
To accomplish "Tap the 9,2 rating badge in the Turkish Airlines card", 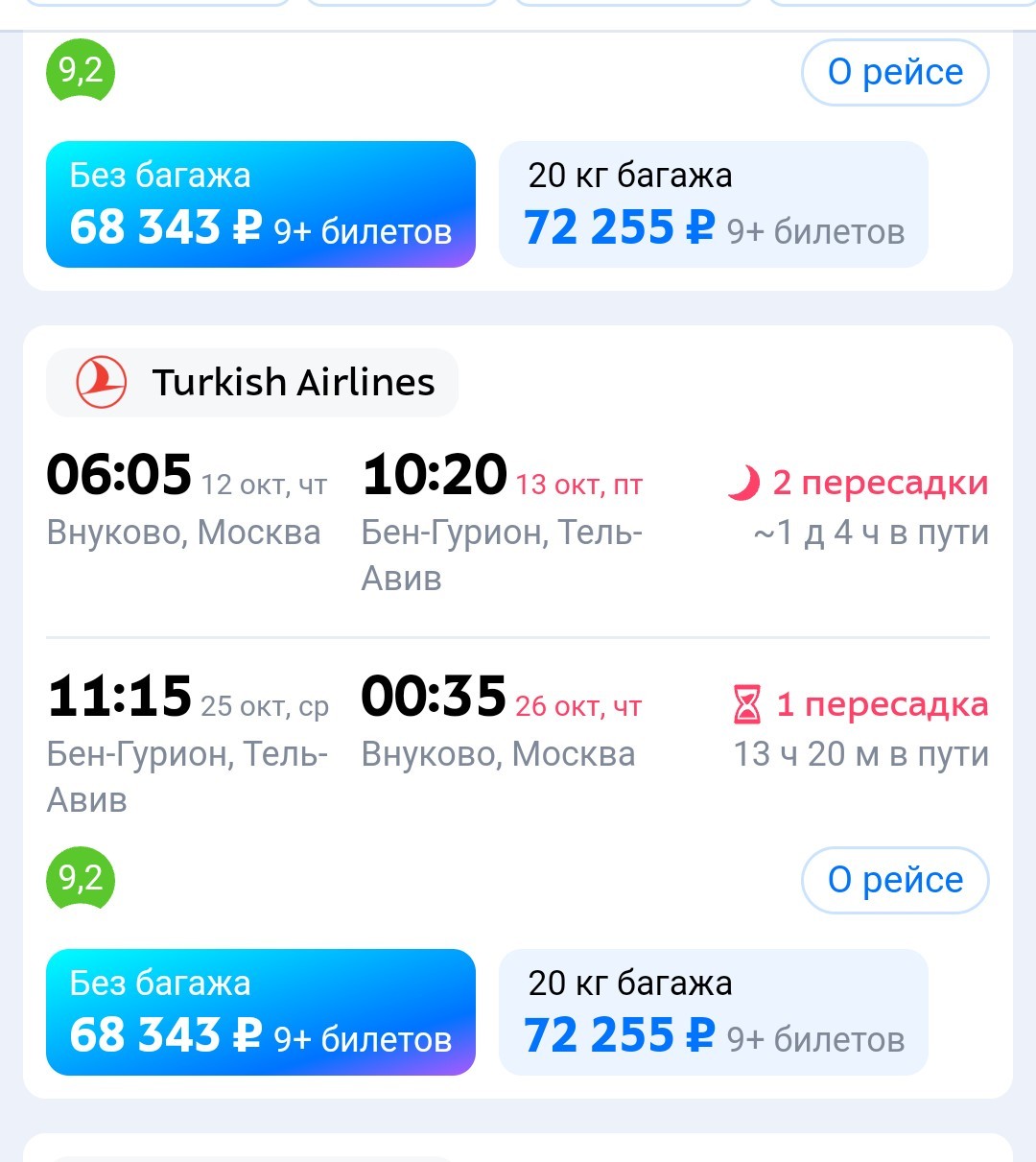I will [81, 878].
